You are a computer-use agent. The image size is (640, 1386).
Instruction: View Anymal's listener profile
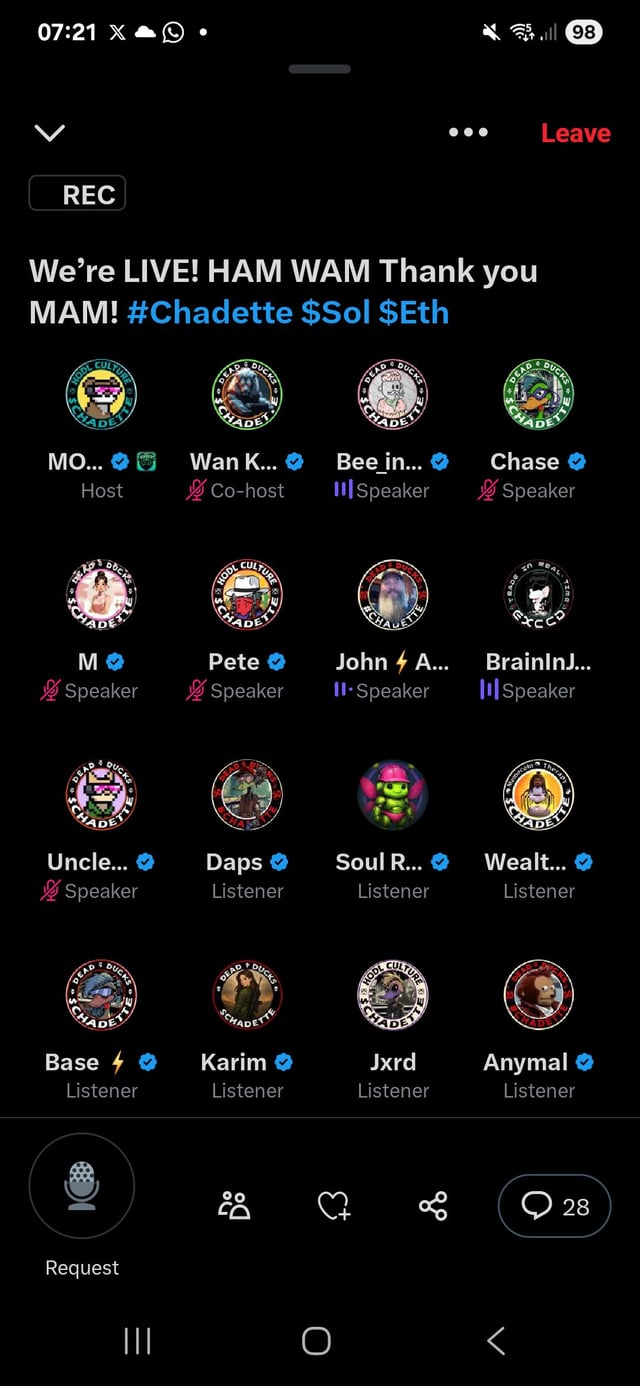pos(538,994)
